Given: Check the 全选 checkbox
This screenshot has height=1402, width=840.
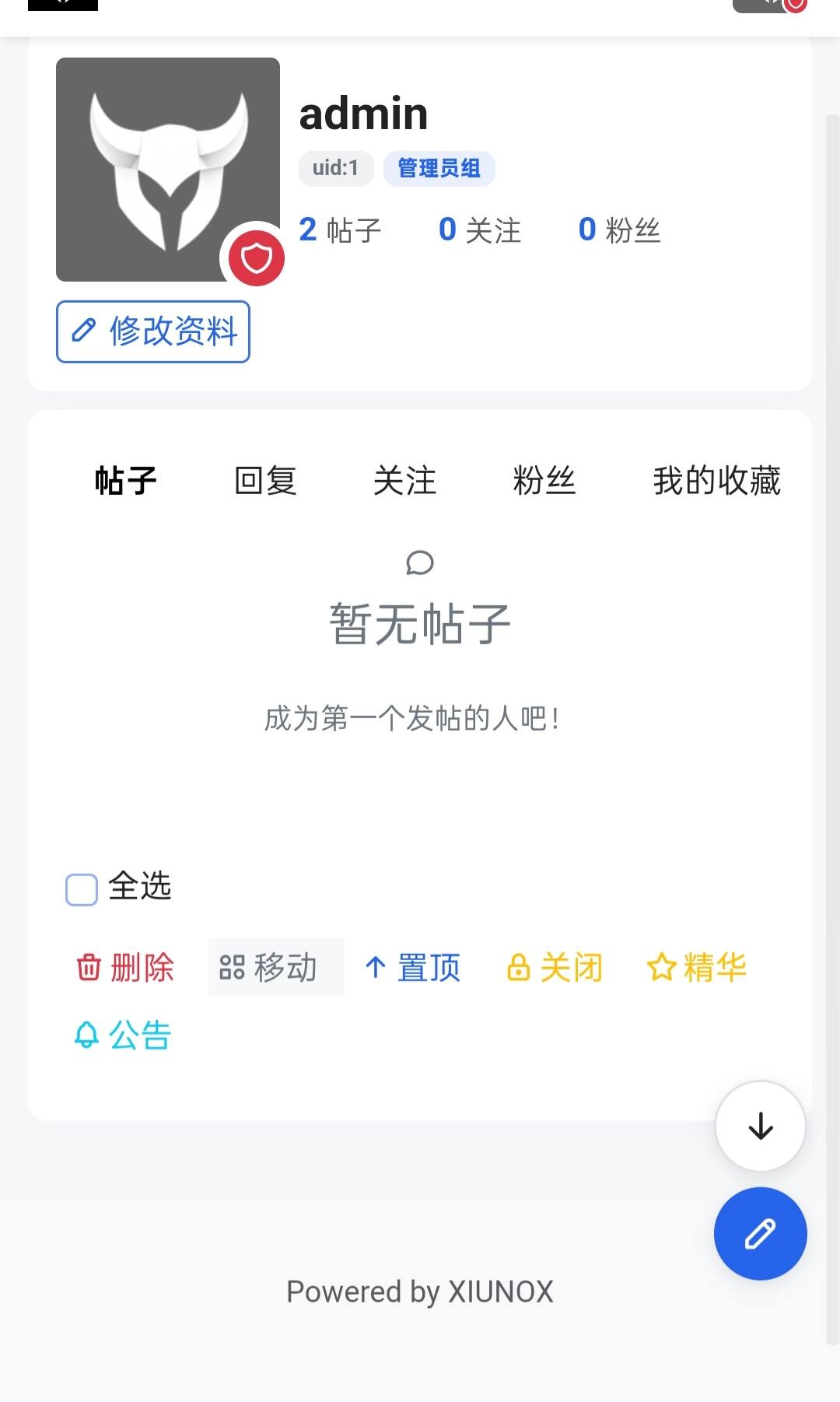Looking at the screenshot, I should (x=82, y=889).
